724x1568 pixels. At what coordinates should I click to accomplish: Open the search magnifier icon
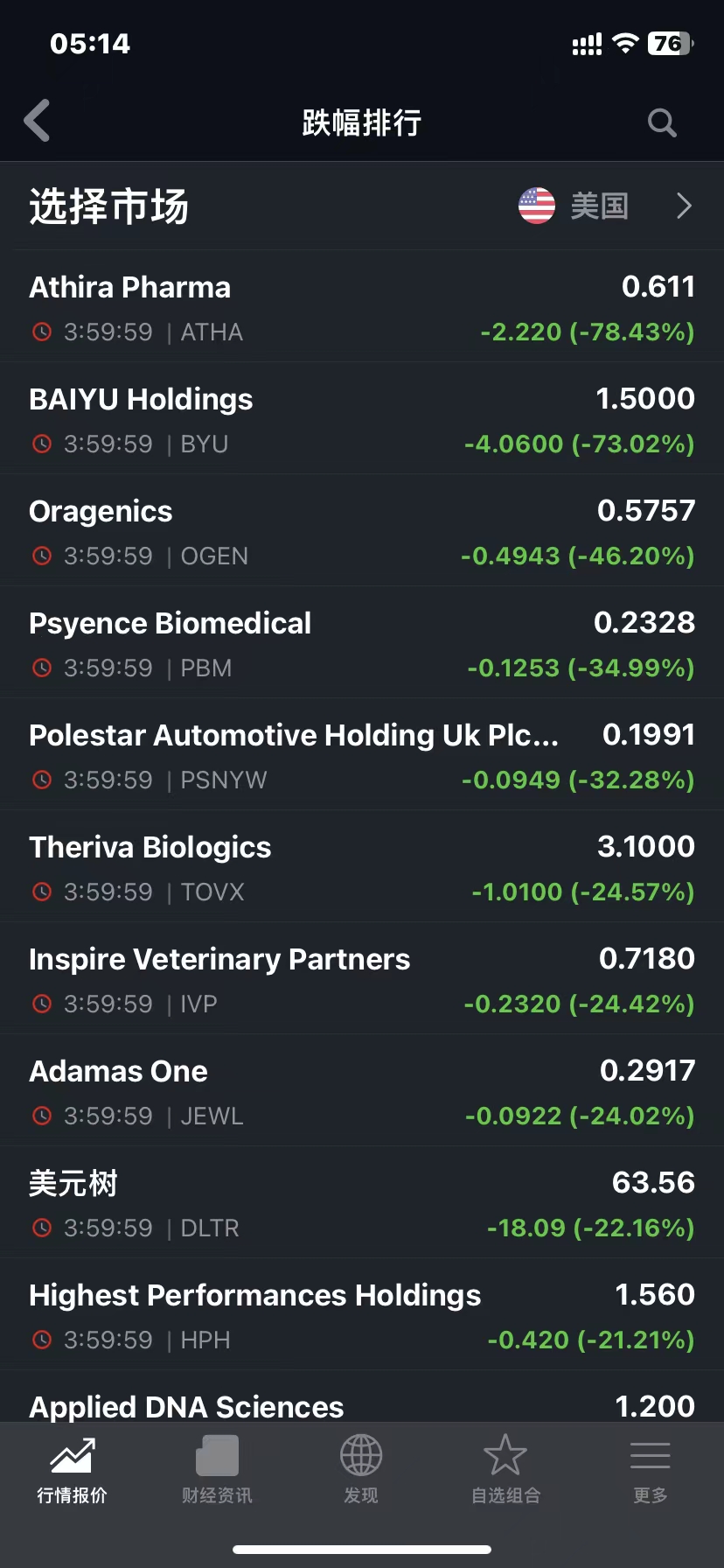coord(662,123)
